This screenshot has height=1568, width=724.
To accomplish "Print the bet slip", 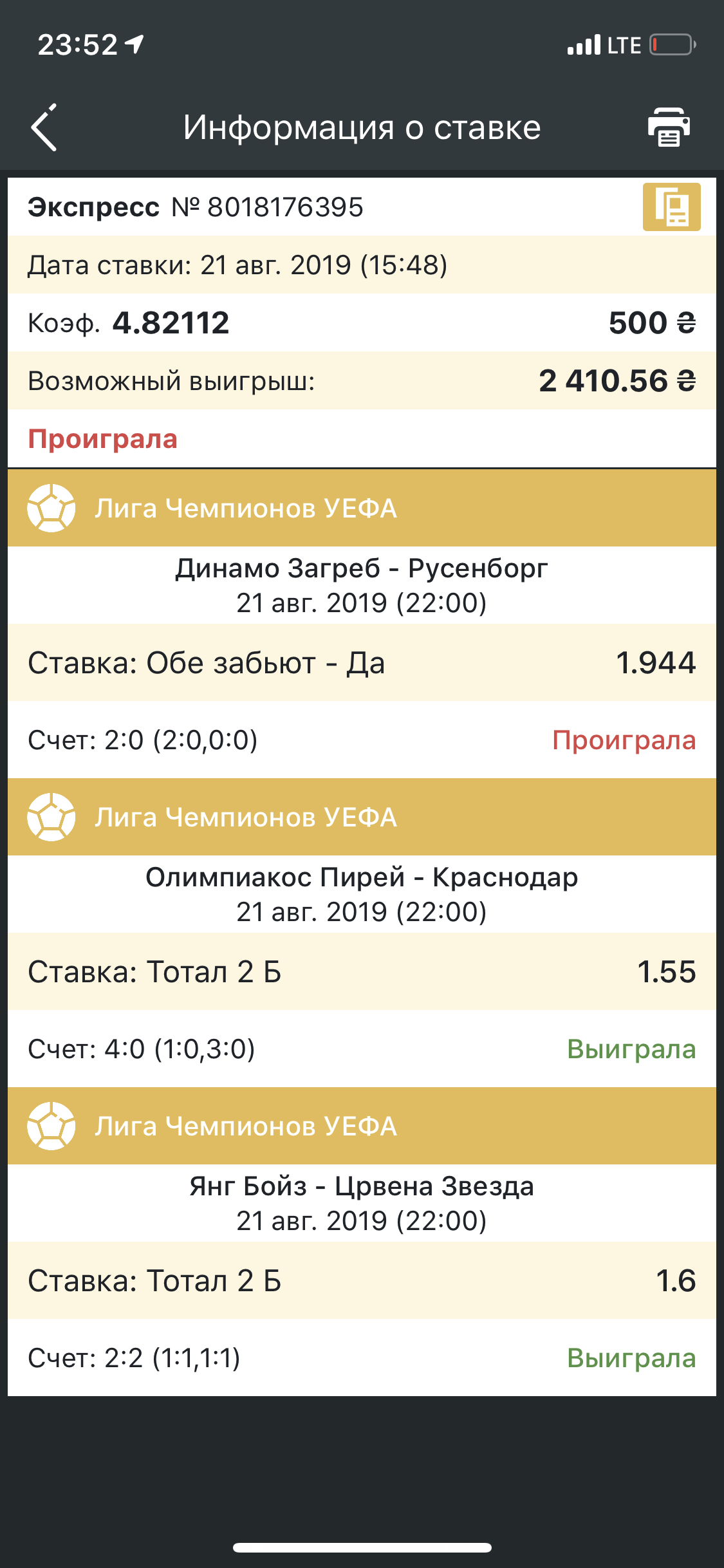I will coord(669,127).
